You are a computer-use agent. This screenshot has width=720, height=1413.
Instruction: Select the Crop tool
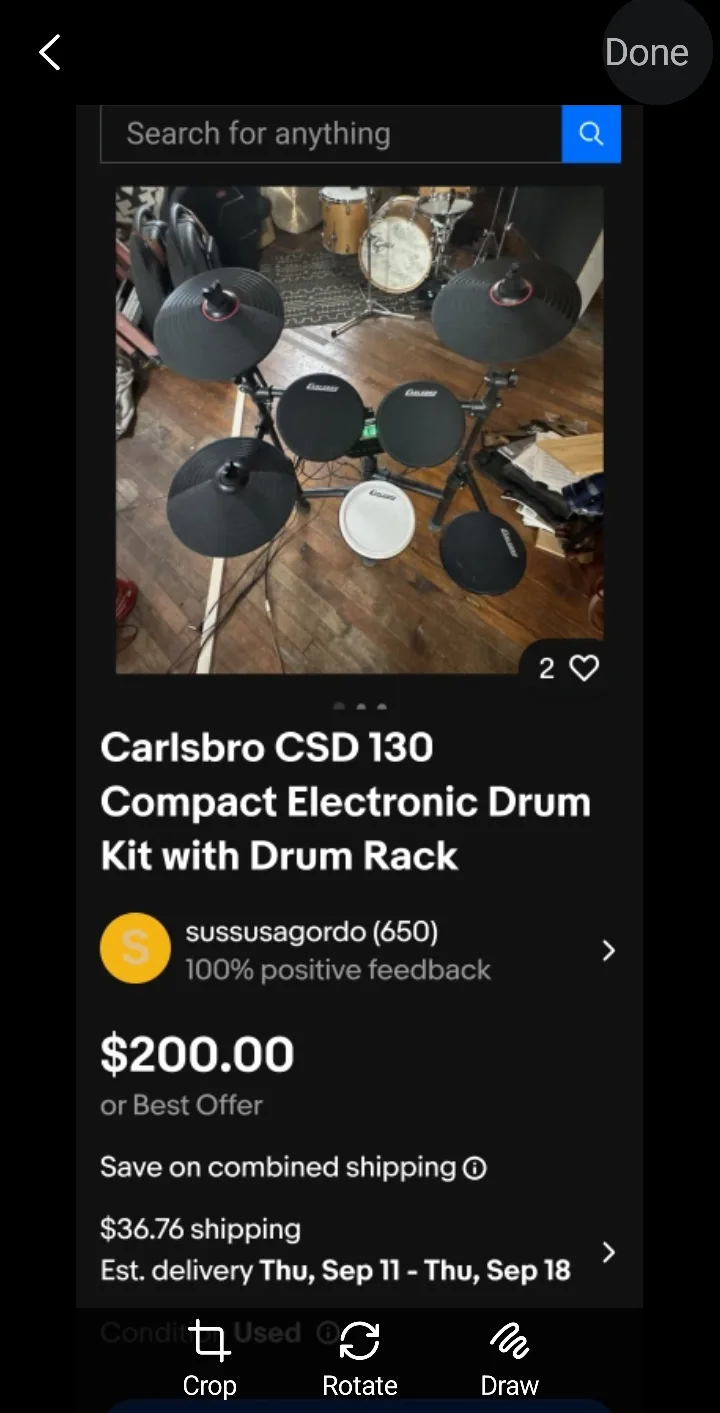click(x=209, y=1355)
